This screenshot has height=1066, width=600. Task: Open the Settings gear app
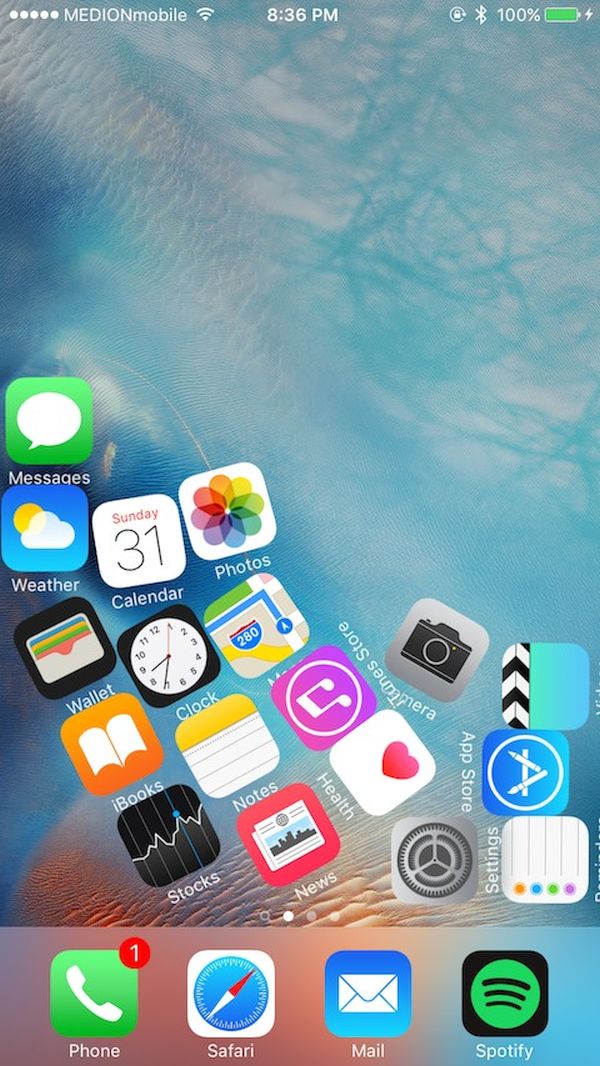[435, 860]
